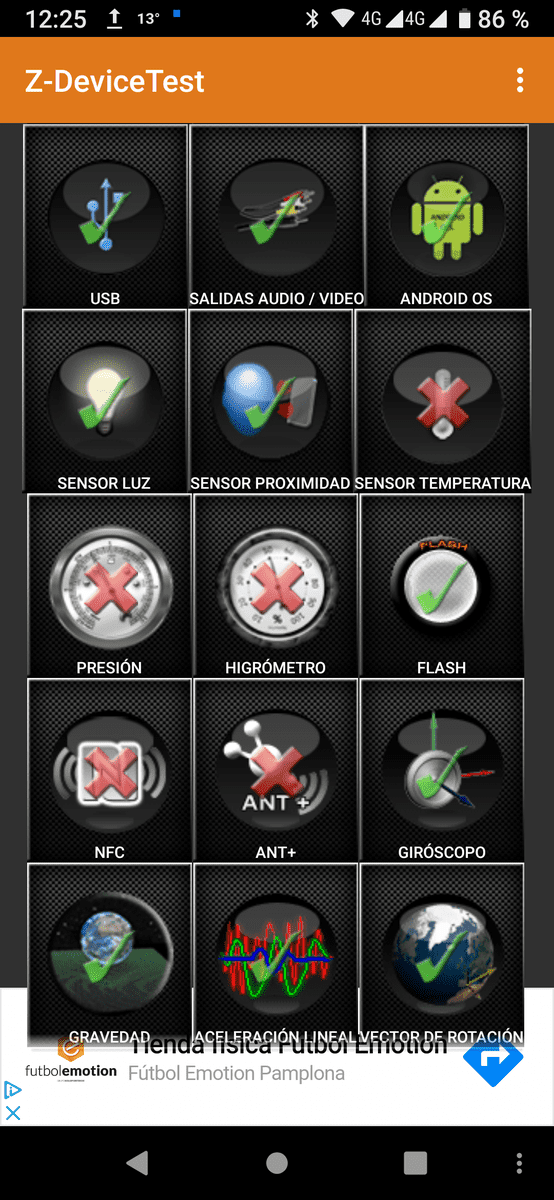
Task: Close the ad banner with the X
Action: point(13,1113)
